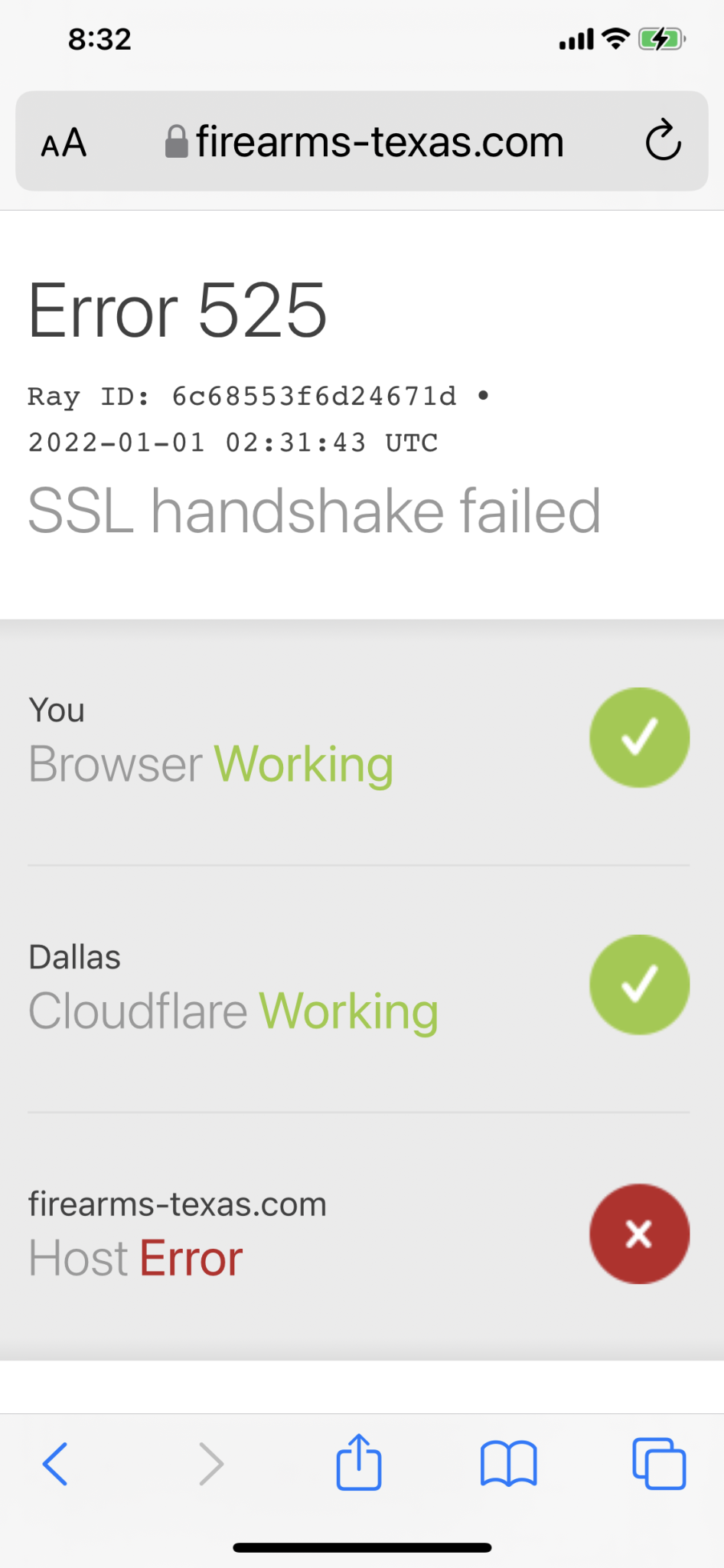Reload the page
Screen dimensions: 724x1568
(x=663, y=140)
